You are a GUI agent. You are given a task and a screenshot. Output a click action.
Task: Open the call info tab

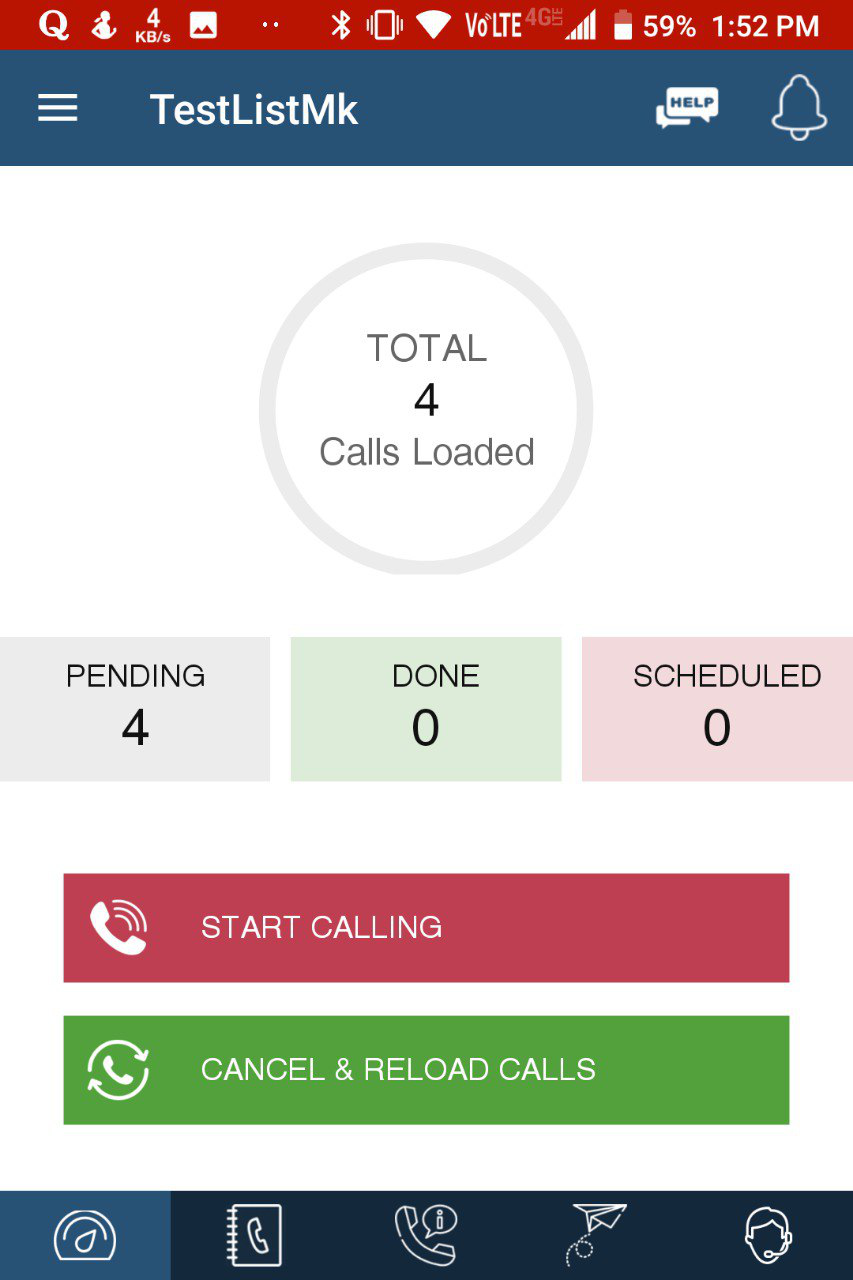coord(426,1236)
